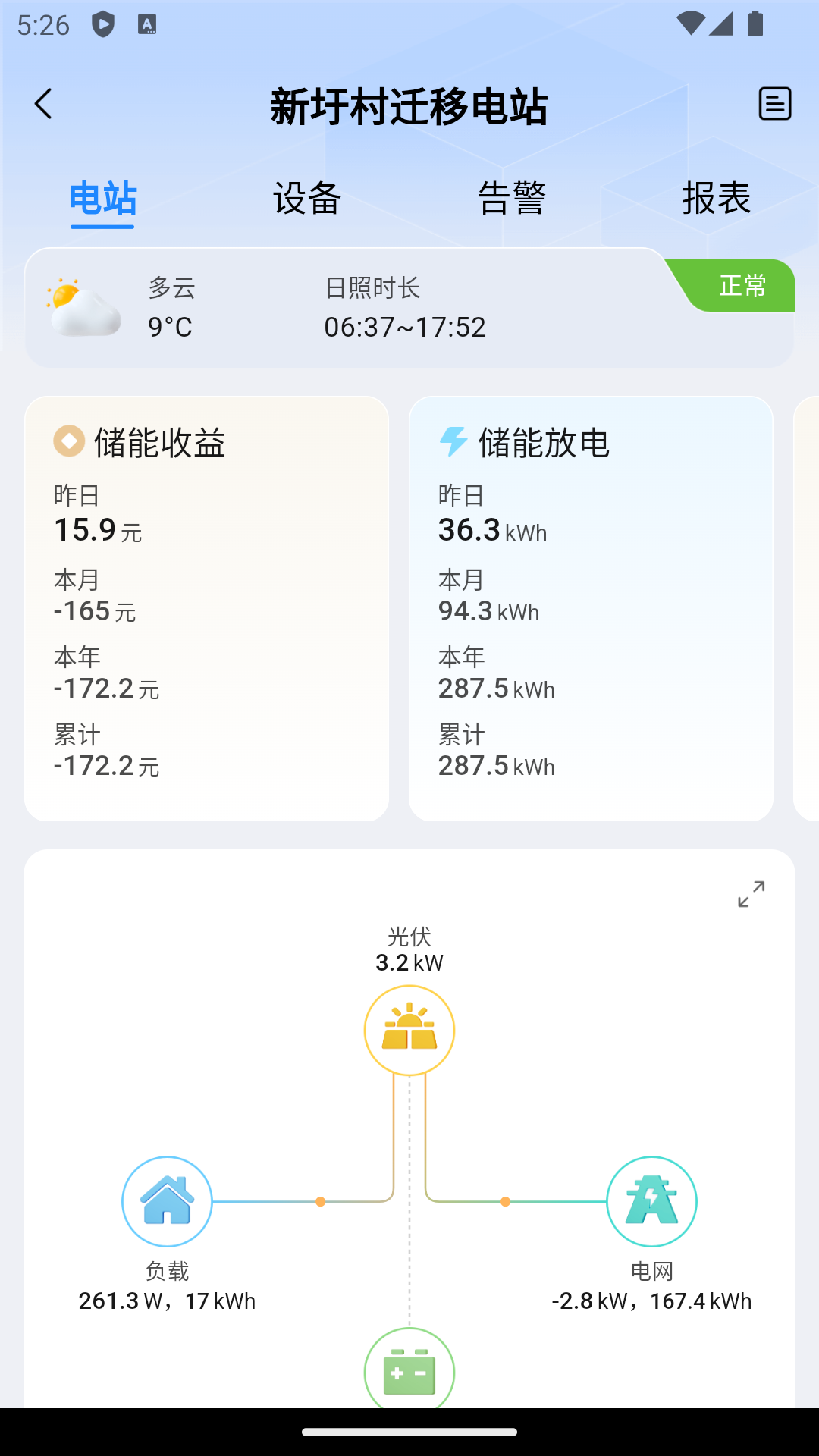
Task: Select the house-shaped 负载 load icon
Action: 167,1202
